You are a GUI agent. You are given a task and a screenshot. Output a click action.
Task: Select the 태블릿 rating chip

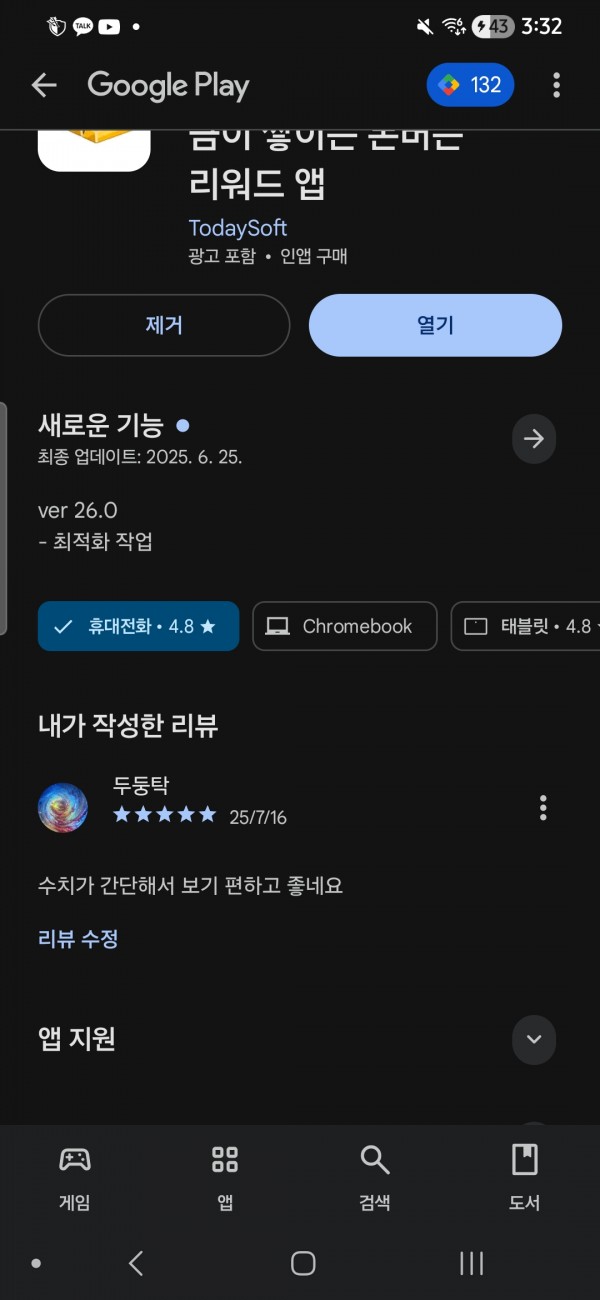click(525, 626)
